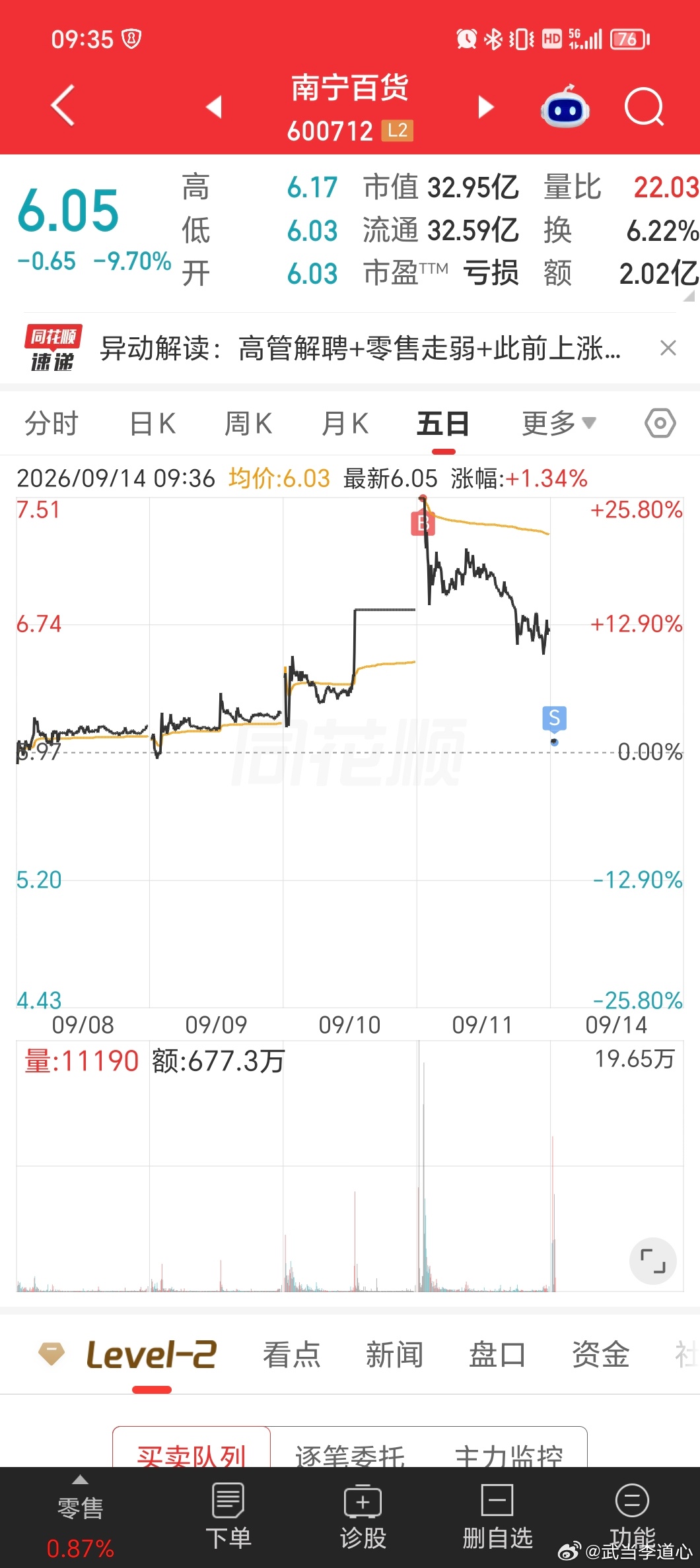Open the 资金 tab
The image size is (700, 1568).
pos(600,1354)
